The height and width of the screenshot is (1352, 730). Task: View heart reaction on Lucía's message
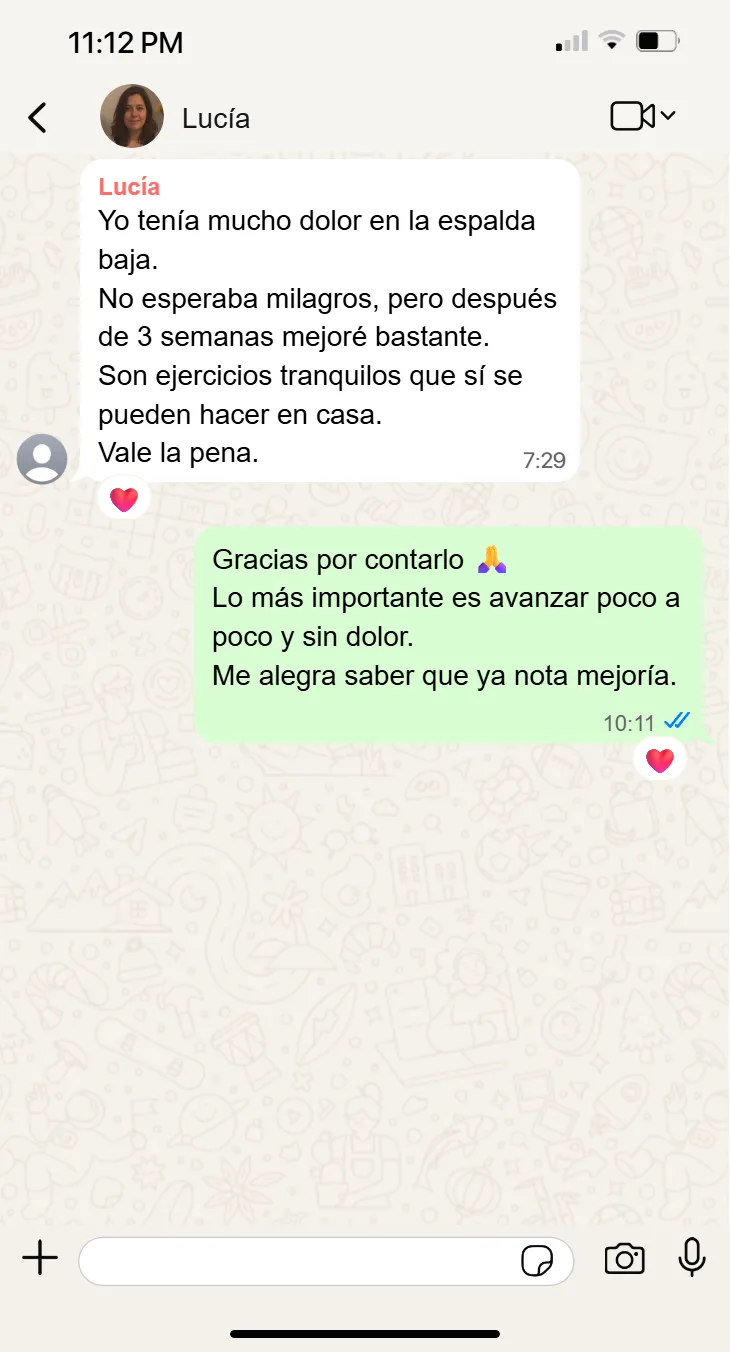pyautogui.click(x=124, y=498)
